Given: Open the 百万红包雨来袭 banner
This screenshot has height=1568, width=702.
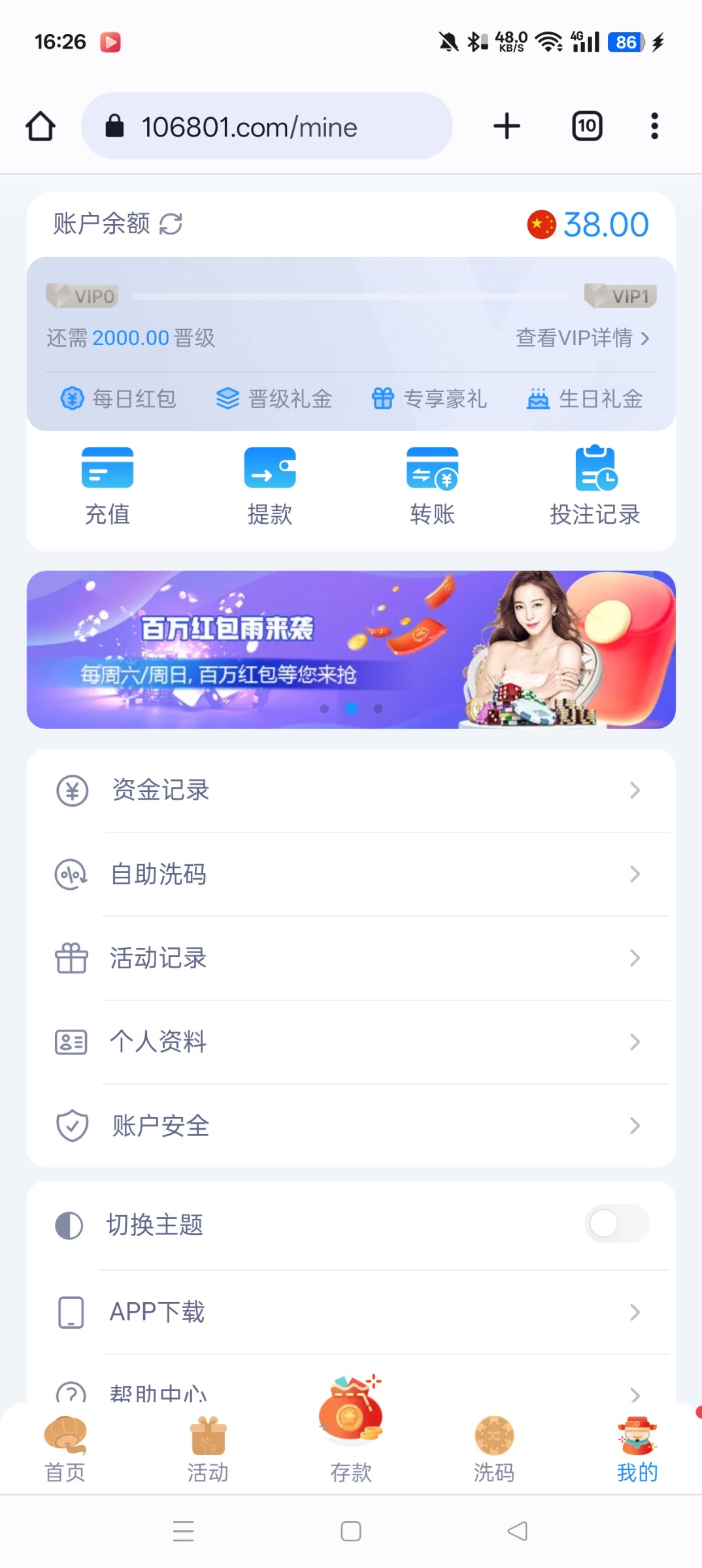Looking at the screenshot, I should [351, 649].
